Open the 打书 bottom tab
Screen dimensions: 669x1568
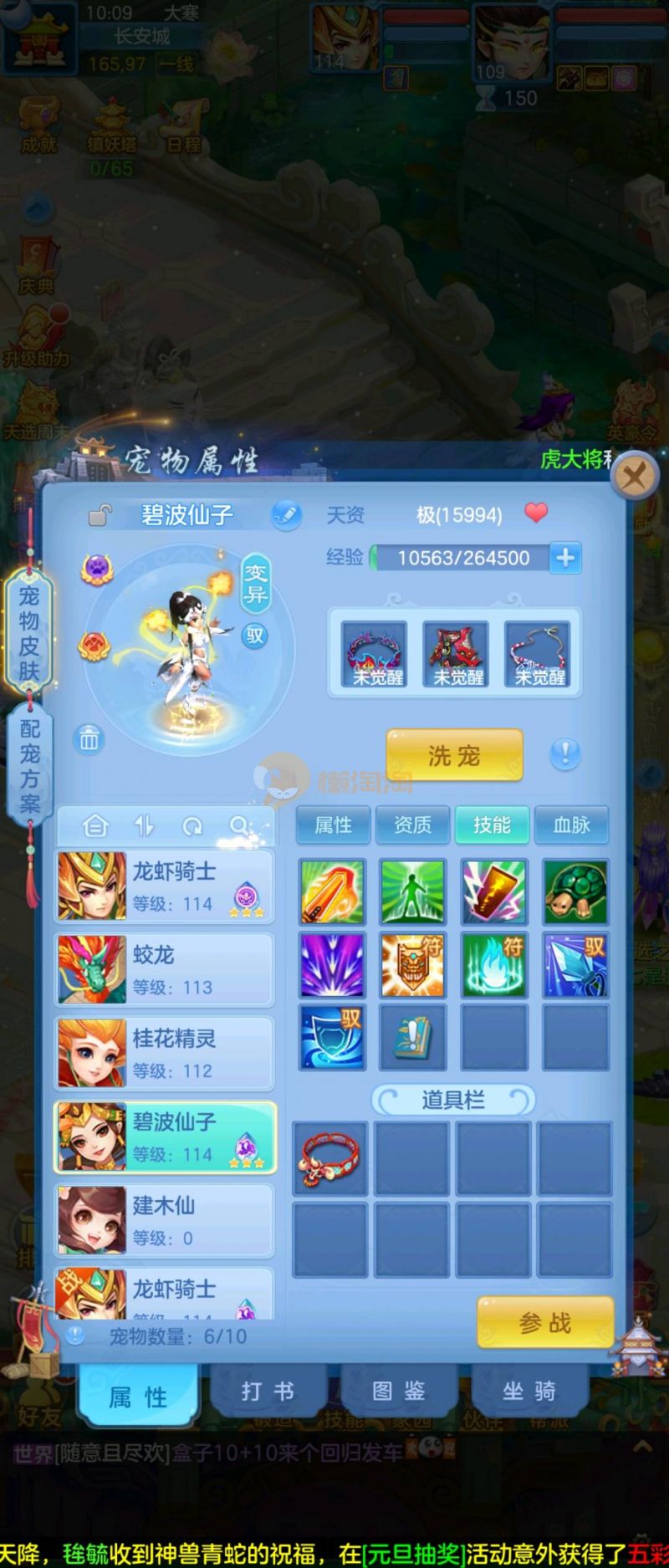(268, 1392)
